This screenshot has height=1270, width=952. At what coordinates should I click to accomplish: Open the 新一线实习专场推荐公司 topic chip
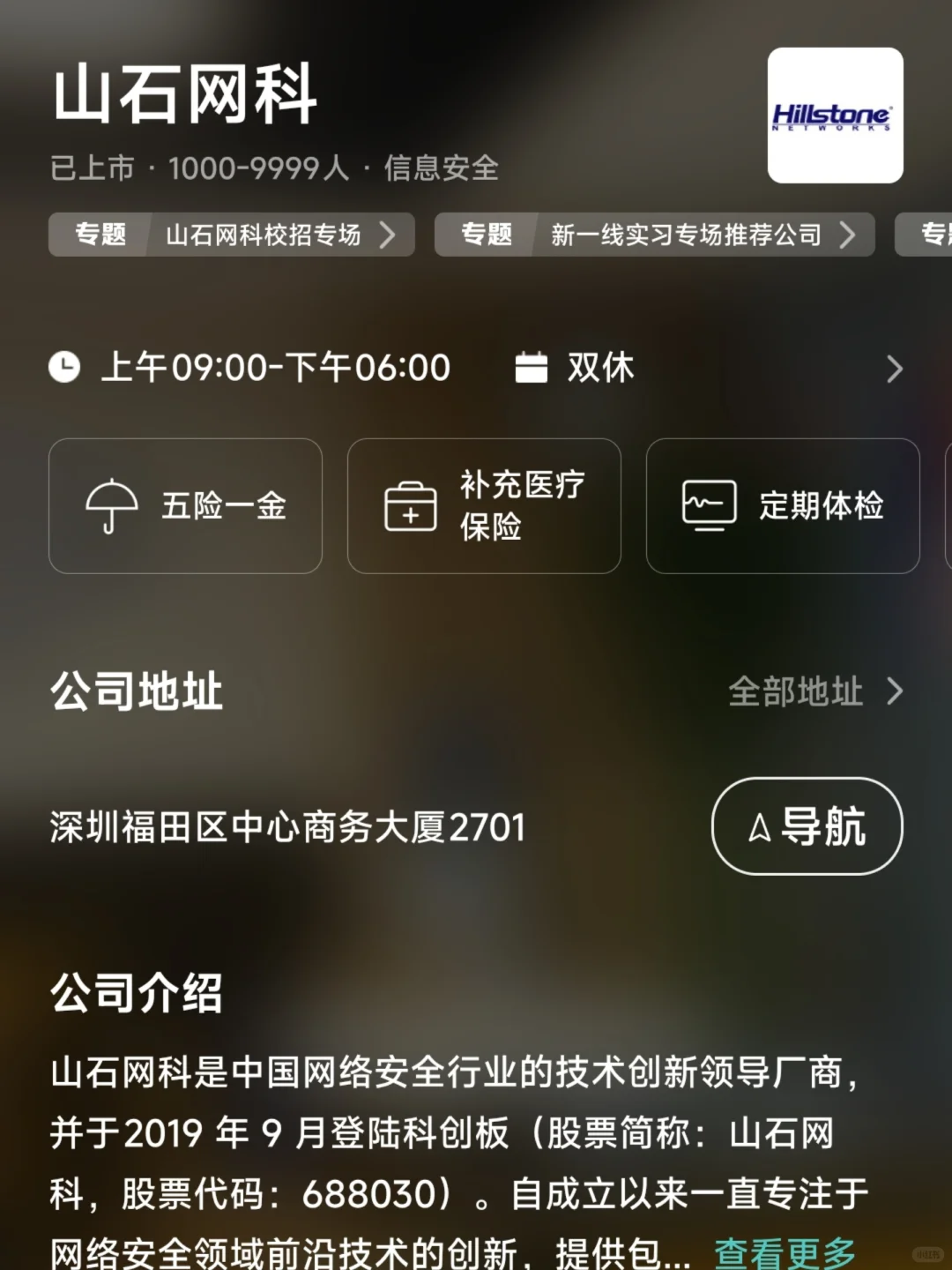click(654, 235)
